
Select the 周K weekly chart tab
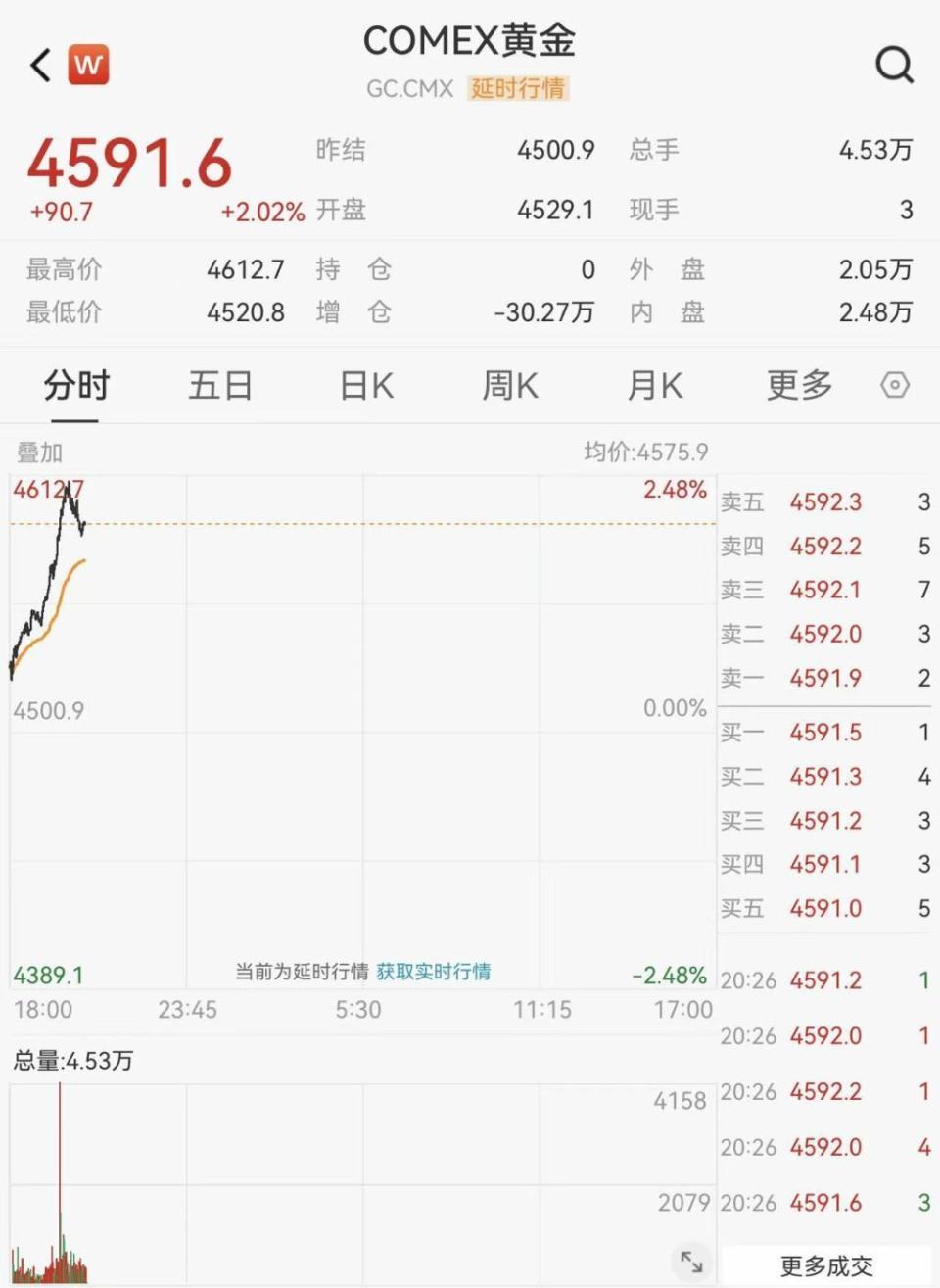(508, 386)
